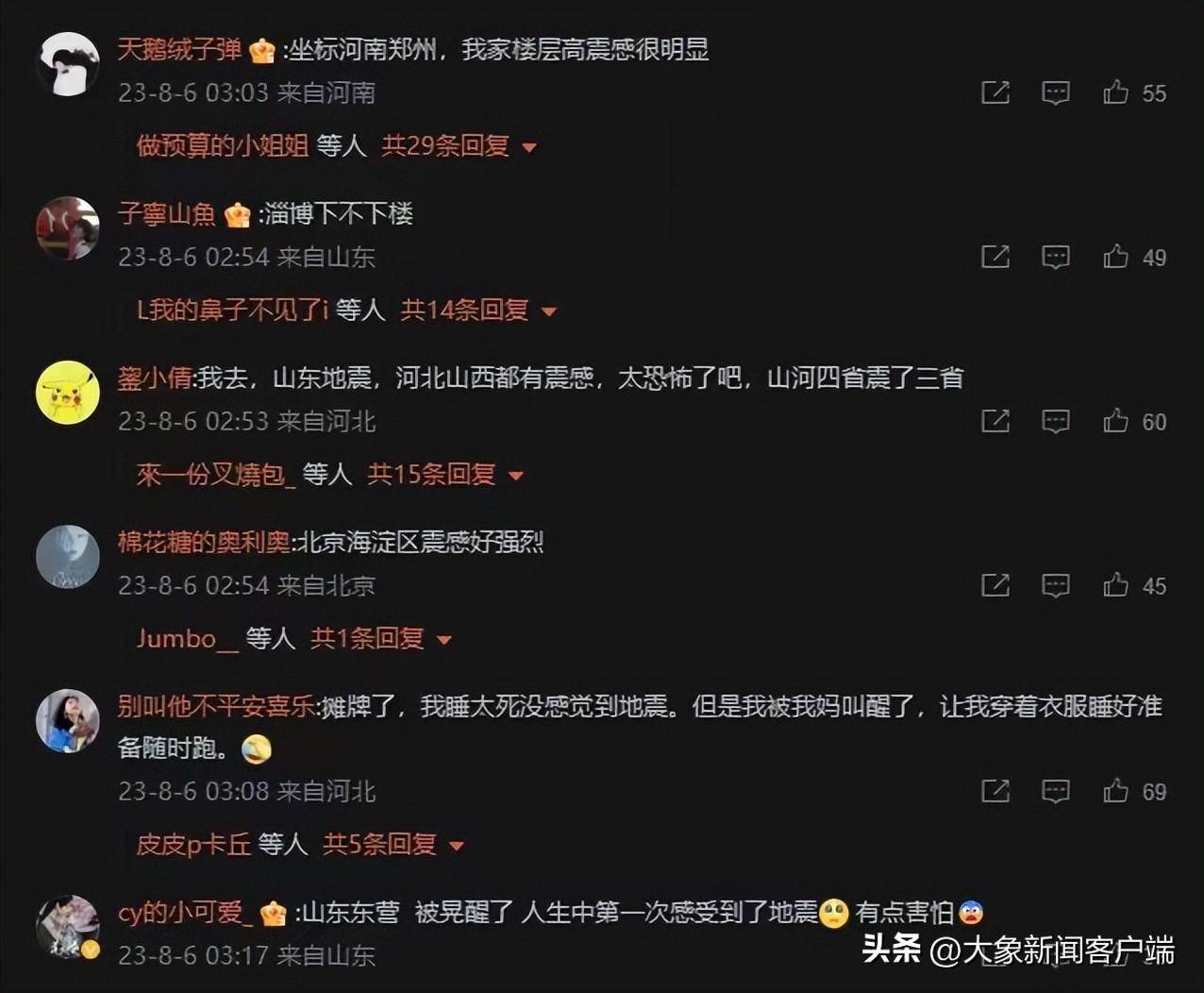Like 棉花糖的奥利奥's 北京海淀区 comment
1204x993 pixels.
1116,585
